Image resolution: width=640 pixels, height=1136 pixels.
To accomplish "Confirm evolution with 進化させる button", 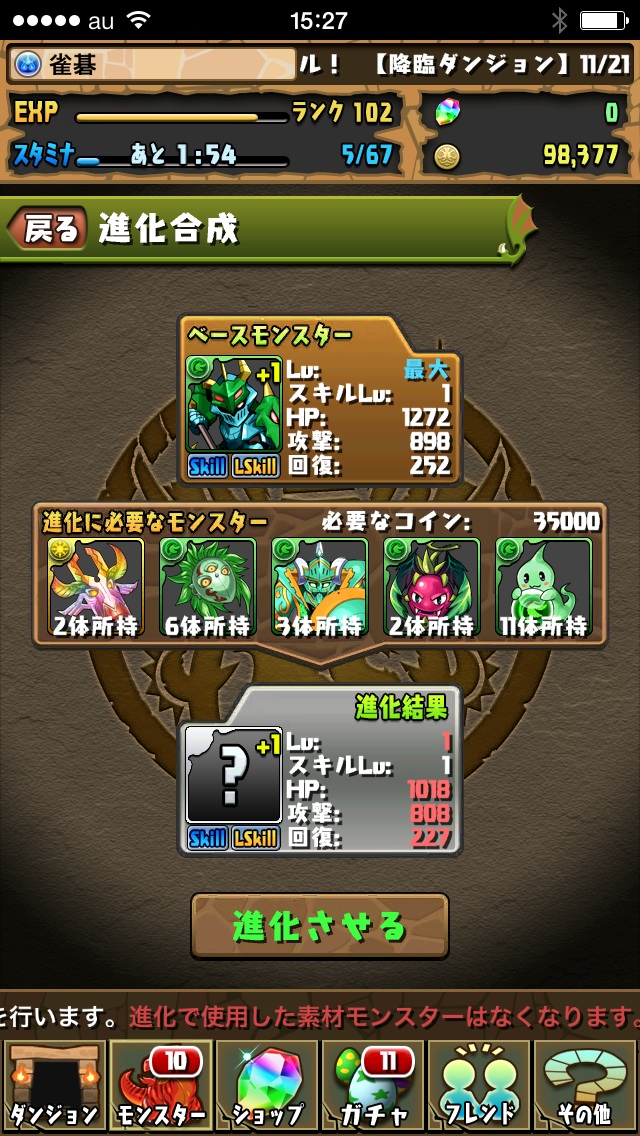I will (319, 926).
